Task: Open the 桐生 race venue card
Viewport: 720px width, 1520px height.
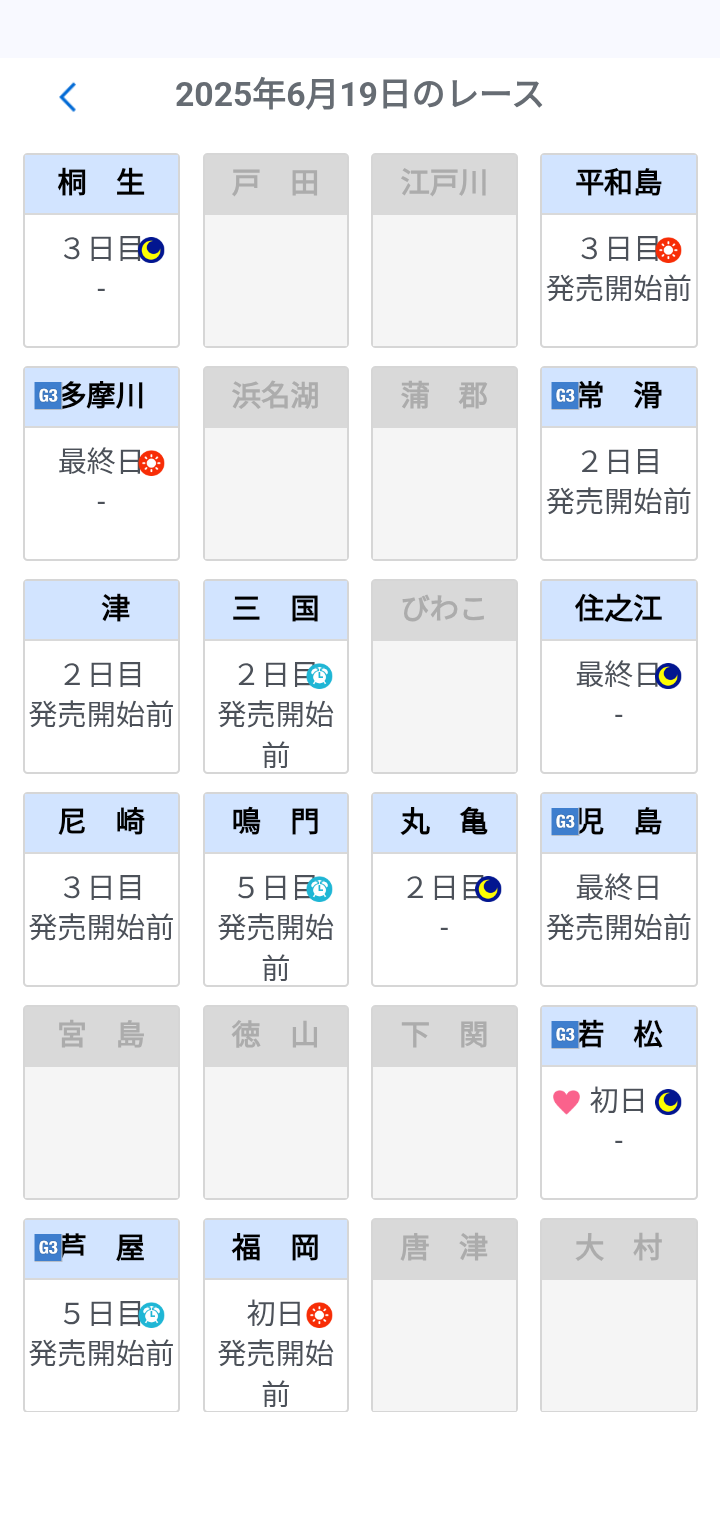Action: pyautogui.click(x=101, y=250)
